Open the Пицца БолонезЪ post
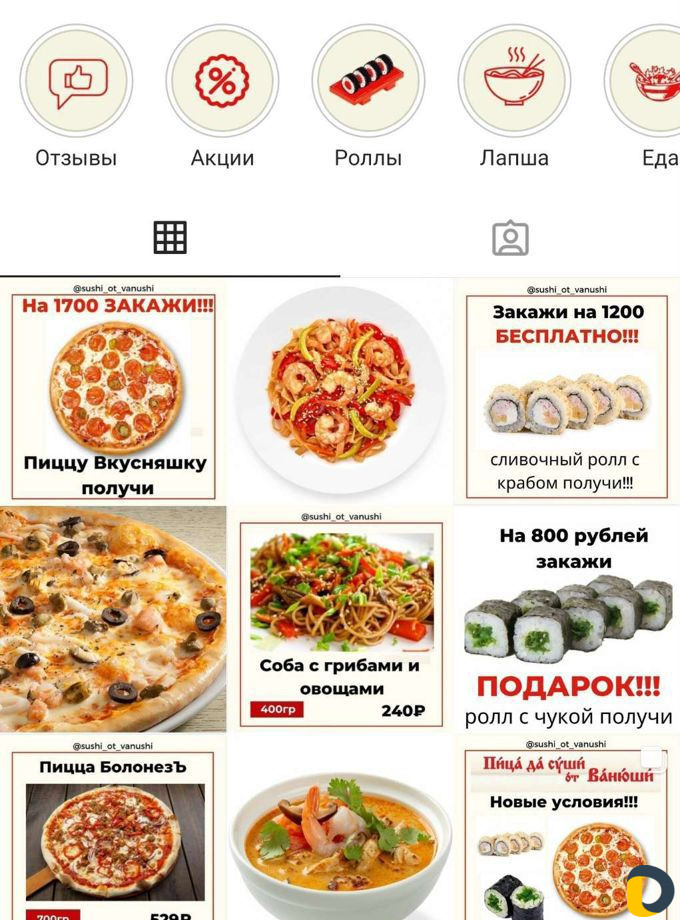This screenshot has width=680, height=920. (113, 830)
